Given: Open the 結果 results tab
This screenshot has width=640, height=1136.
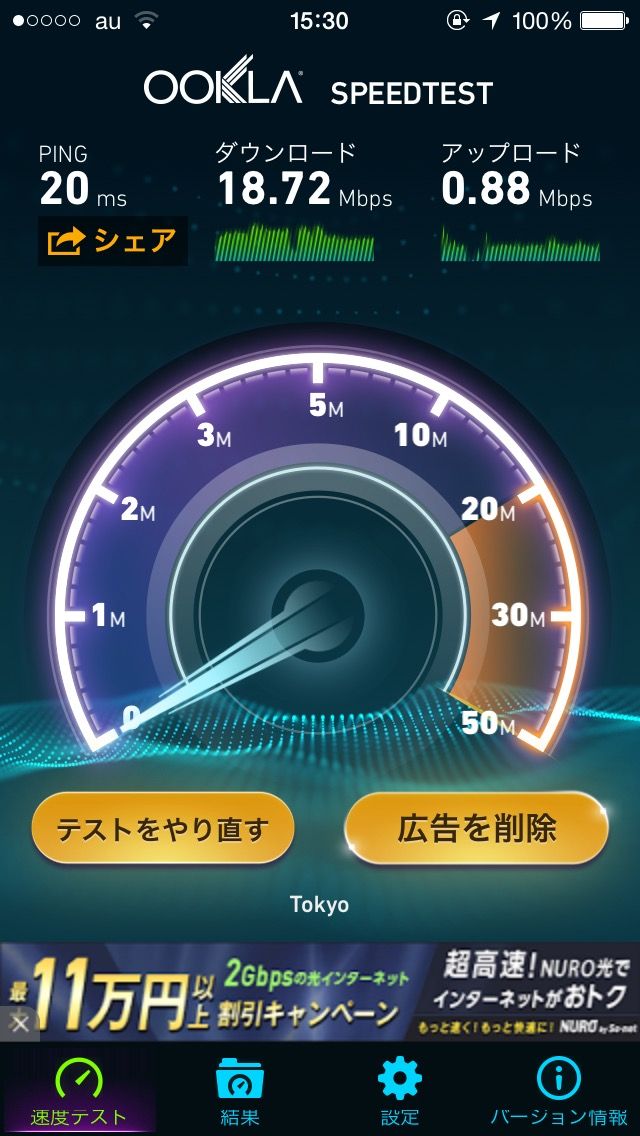Looking at the screenshot, I should click(x=240, y=1091).
